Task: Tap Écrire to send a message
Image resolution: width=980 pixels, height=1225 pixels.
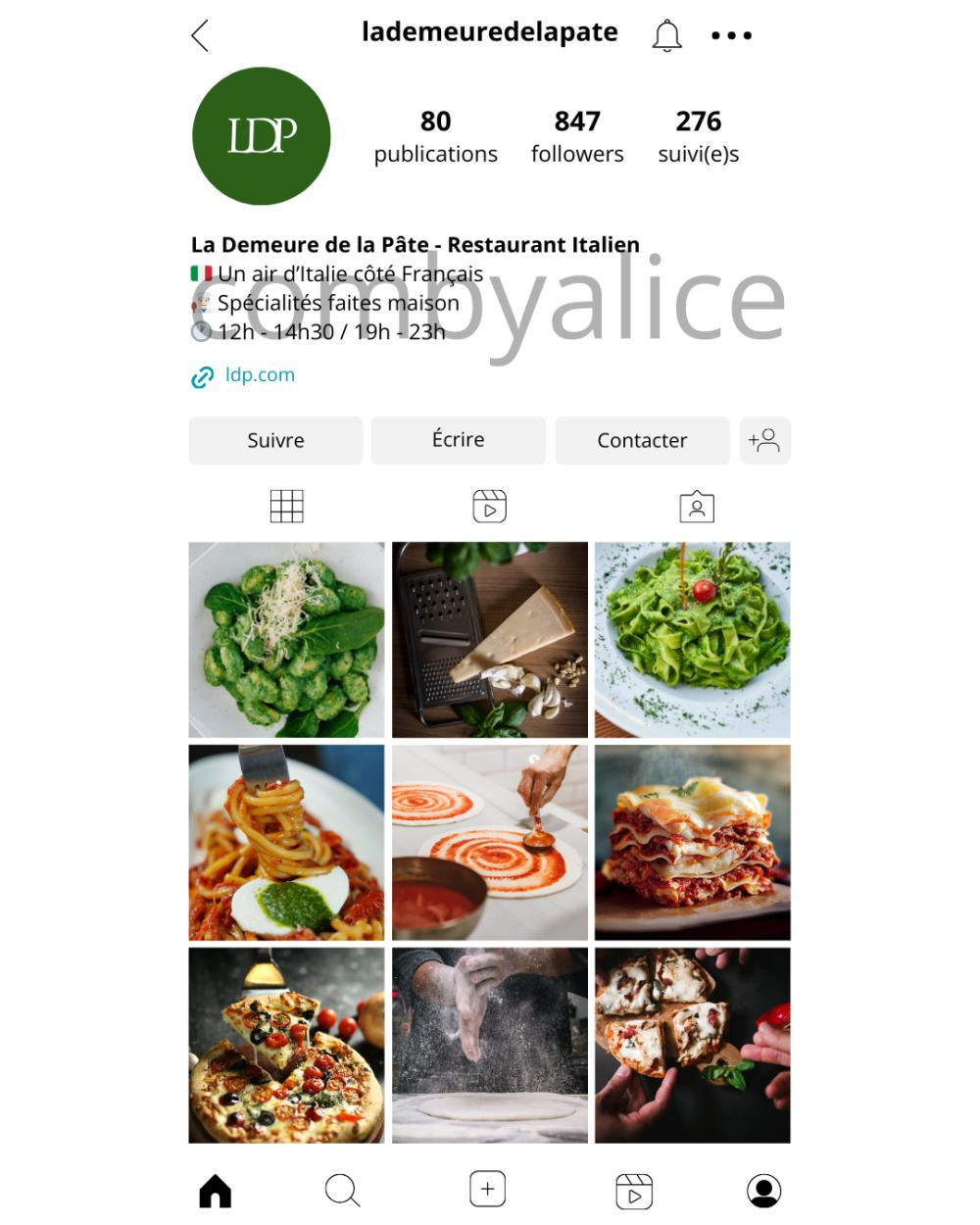Action: [x=458, y=440]
